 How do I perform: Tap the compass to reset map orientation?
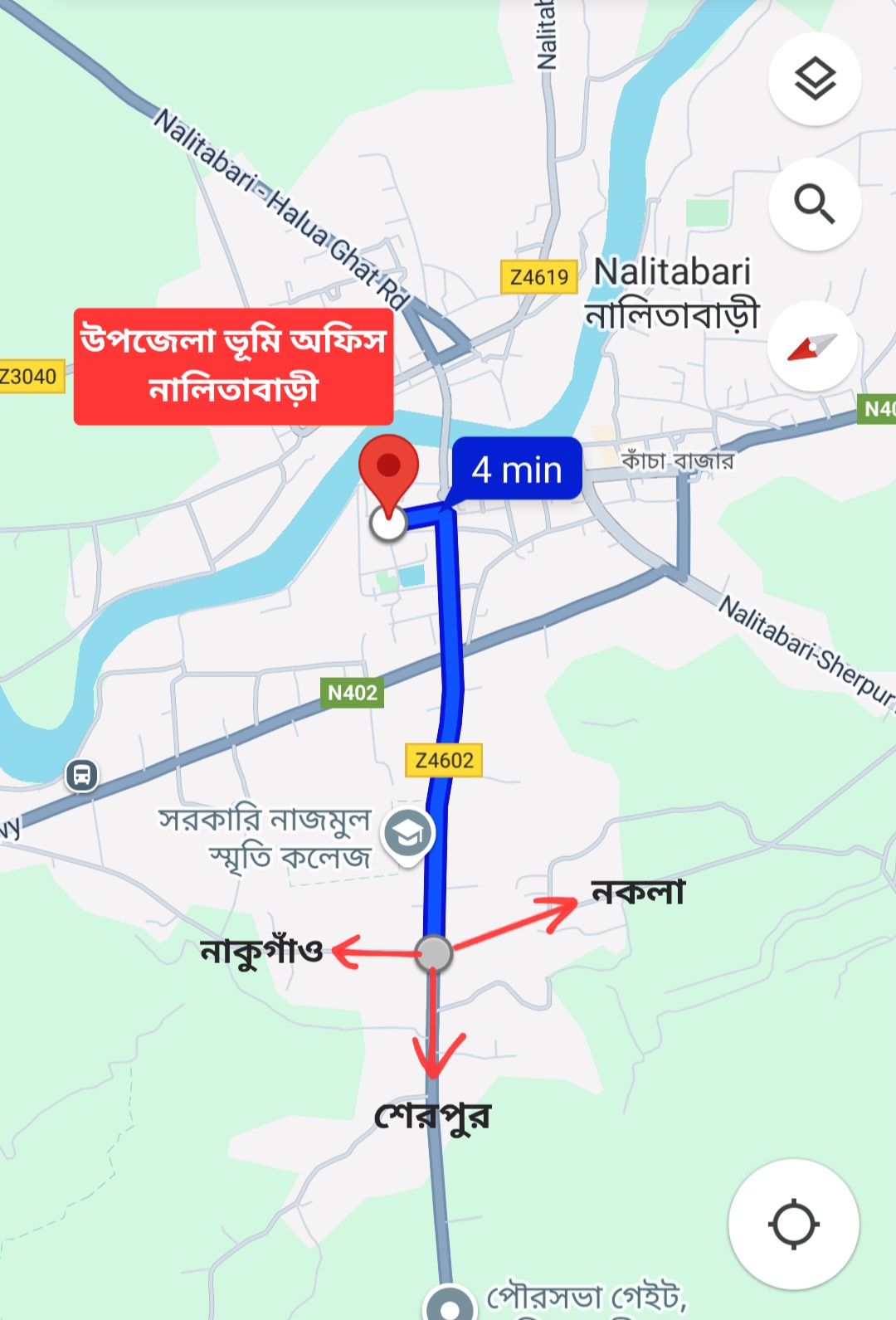pyautogui.click(x=813, y=347)
